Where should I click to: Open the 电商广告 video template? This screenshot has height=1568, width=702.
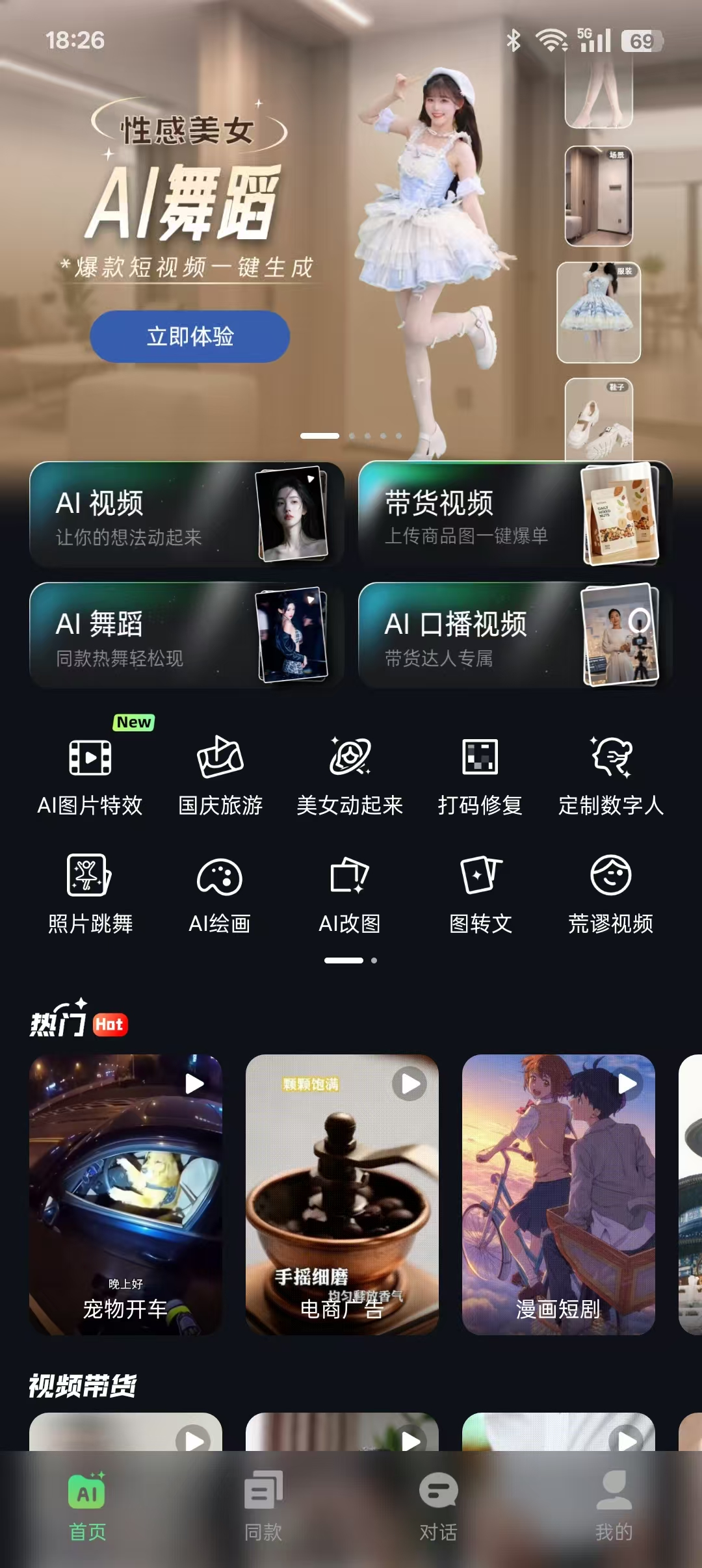[342, 1194]
